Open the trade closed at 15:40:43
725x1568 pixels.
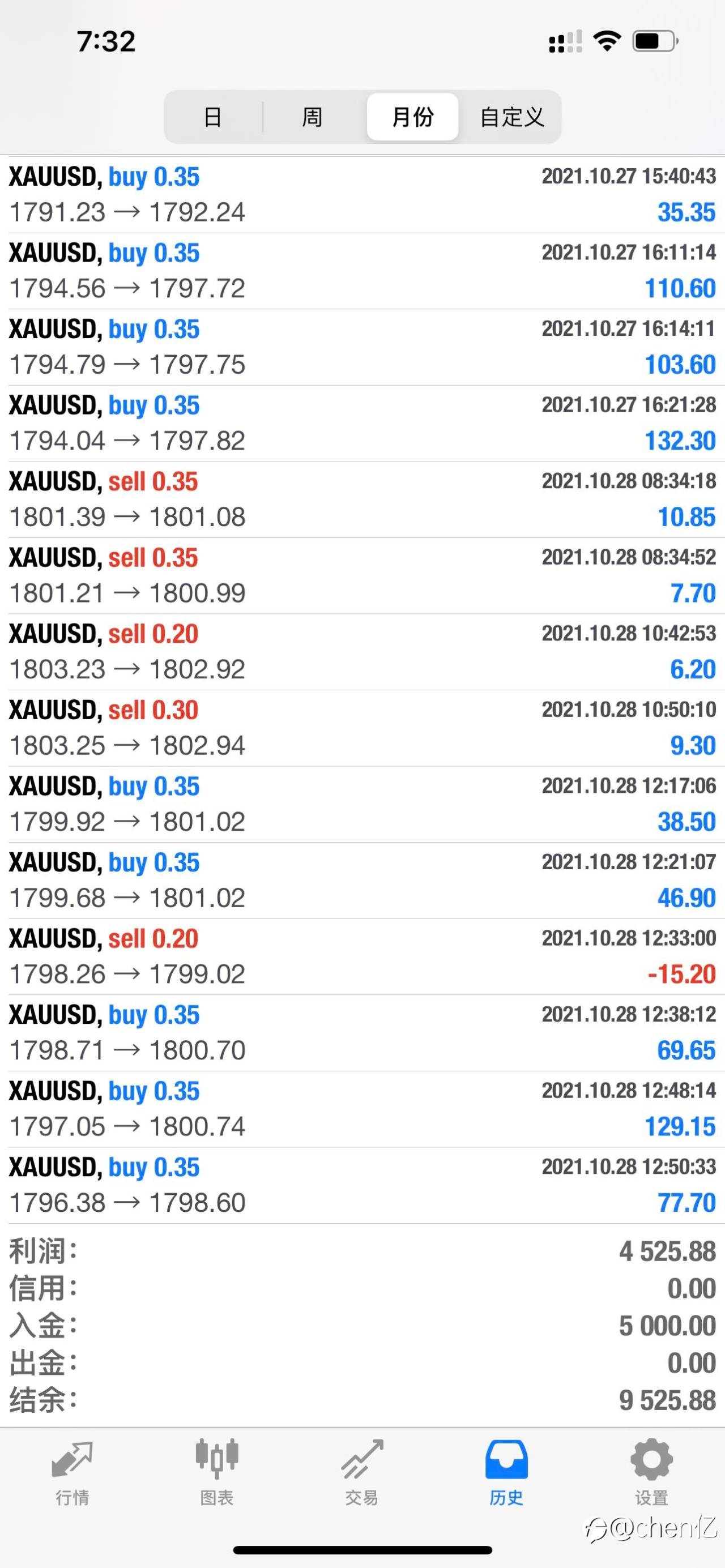pyautogui.click(x=362, y=195)
